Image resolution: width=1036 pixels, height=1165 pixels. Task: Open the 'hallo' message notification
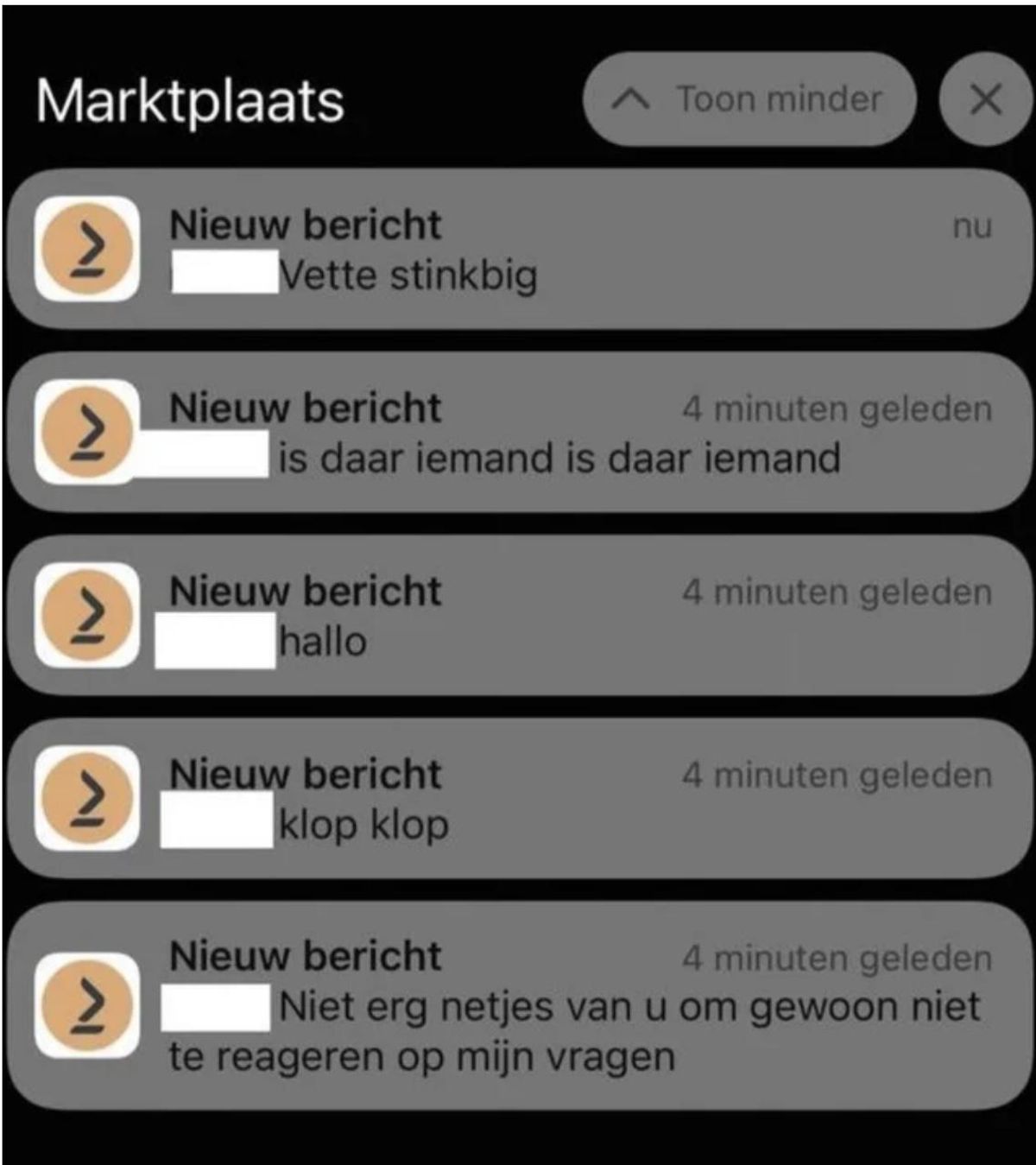click(518, 616)
